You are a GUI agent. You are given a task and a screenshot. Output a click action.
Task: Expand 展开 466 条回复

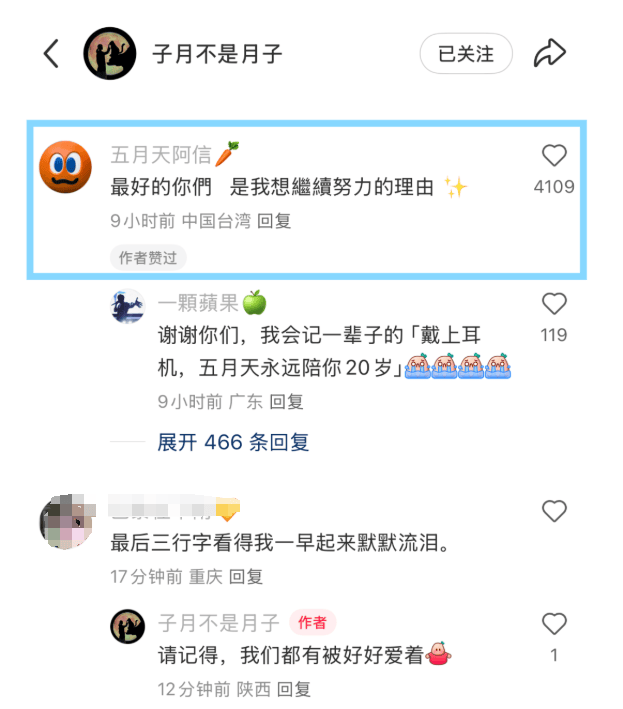pyautogui.click(x=233, y=442)
